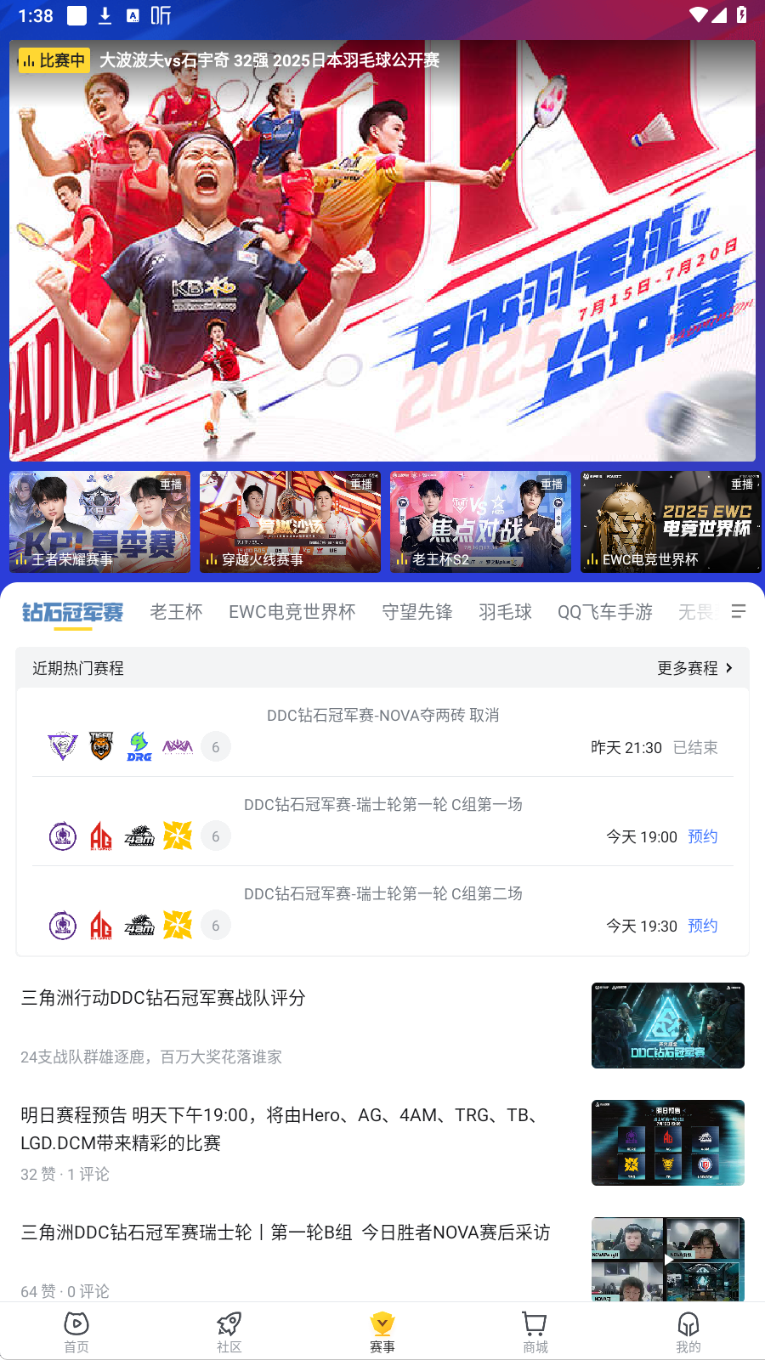The height and width of the screenshot is (1360, 765).
Task: Click the 王者荣耀赛事 replay thumbnail
Action: point(99,521)
